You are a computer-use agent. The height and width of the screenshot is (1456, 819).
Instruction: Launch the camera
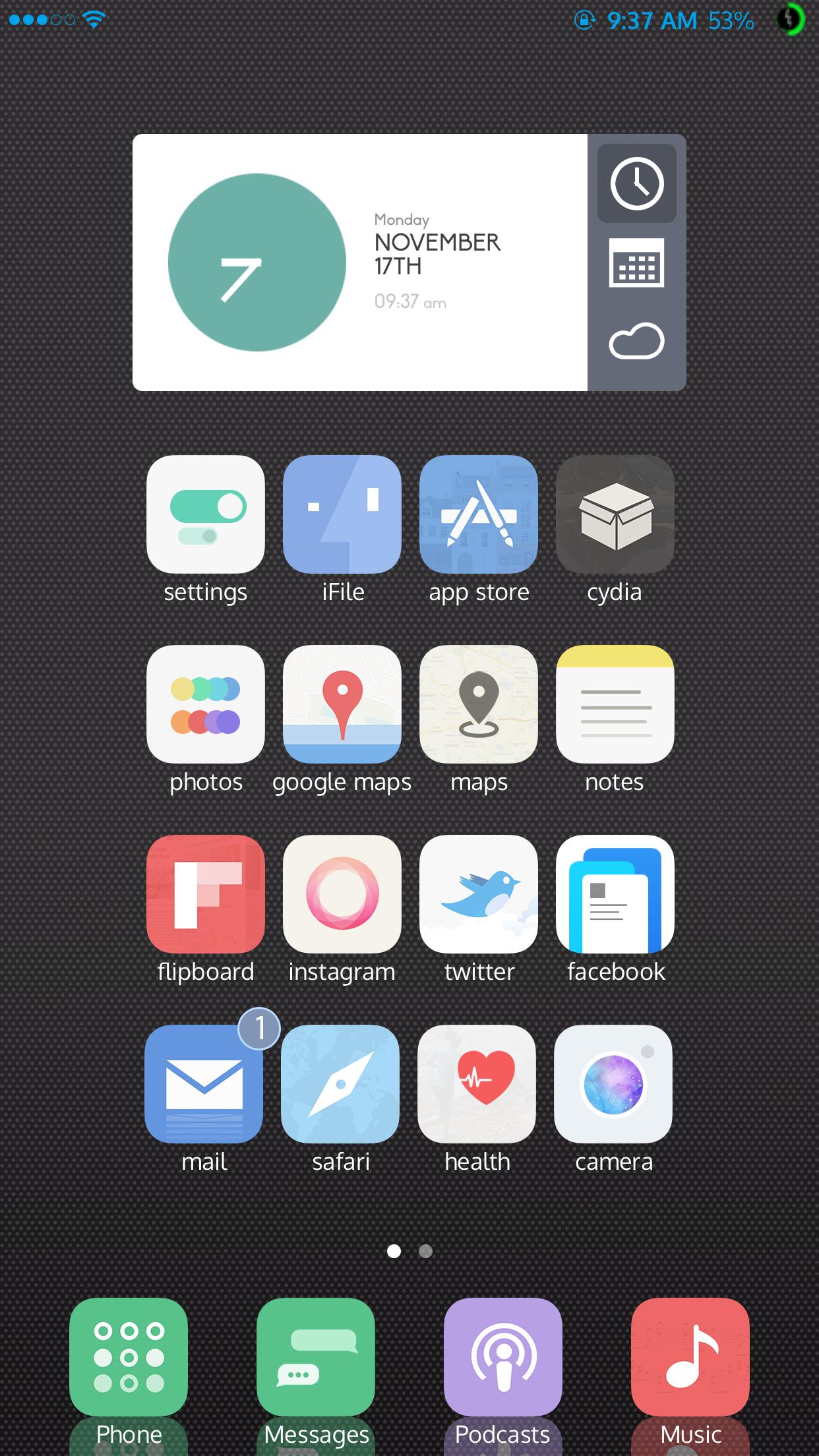[613, 1084]
